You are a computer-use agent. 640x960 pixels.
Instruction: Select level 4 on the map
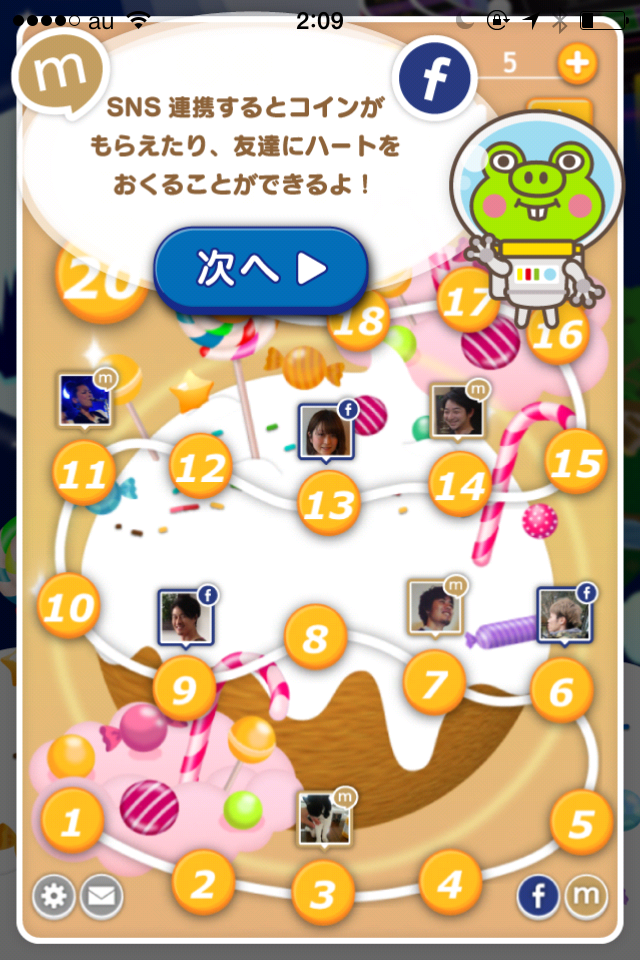tap(451, 883)
